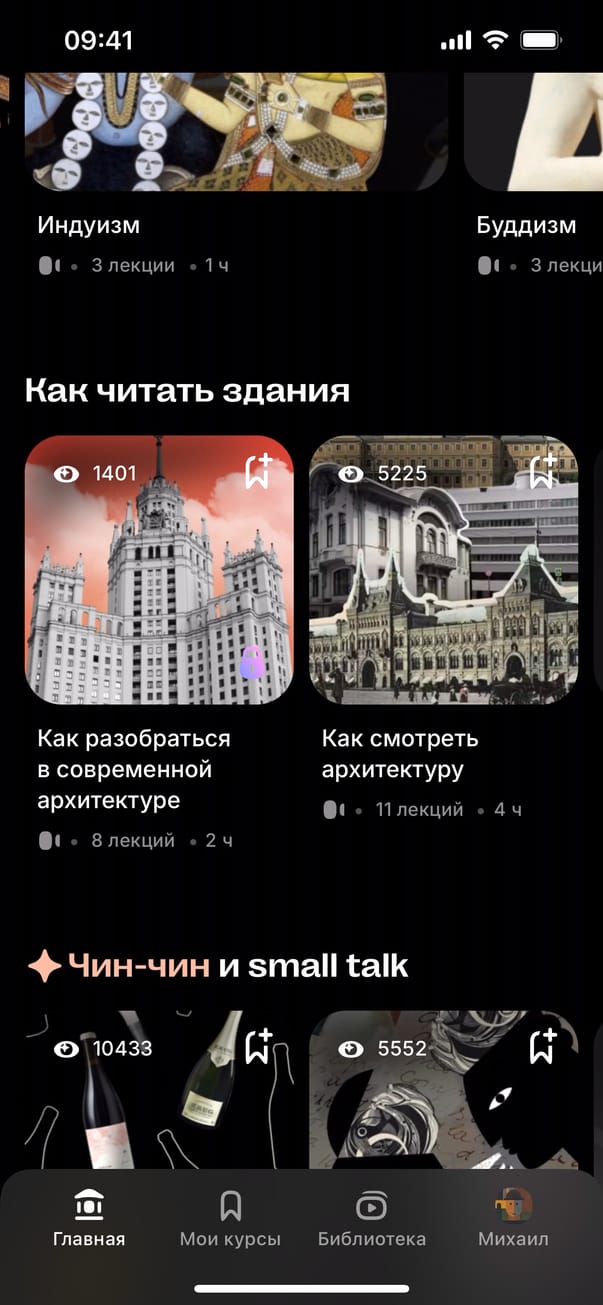Bookmark the course with 5552 views
The width and height of the screenshot is (603, 1305).
tap(543, 1047)
